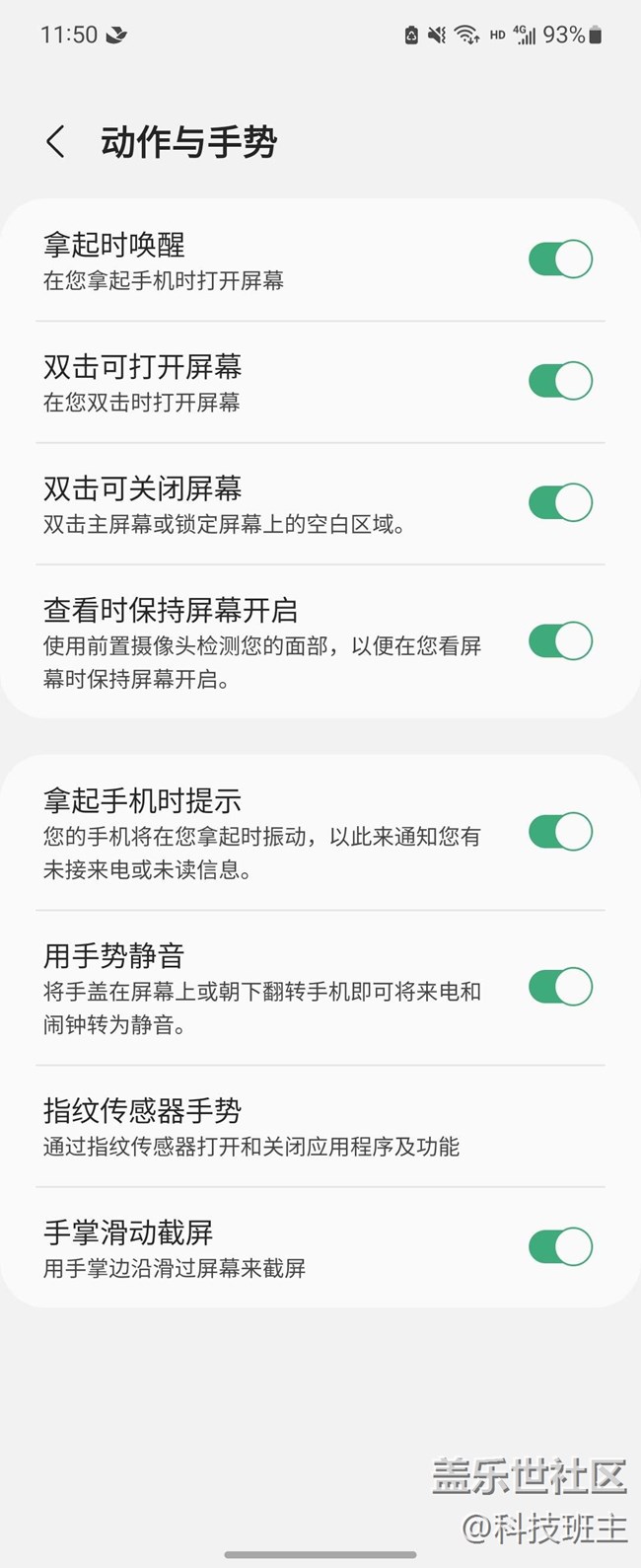This screenshot has height=1568, width=641.
Task: Disable 双击可打开屏幕 toggle
Action: (560, 381)
